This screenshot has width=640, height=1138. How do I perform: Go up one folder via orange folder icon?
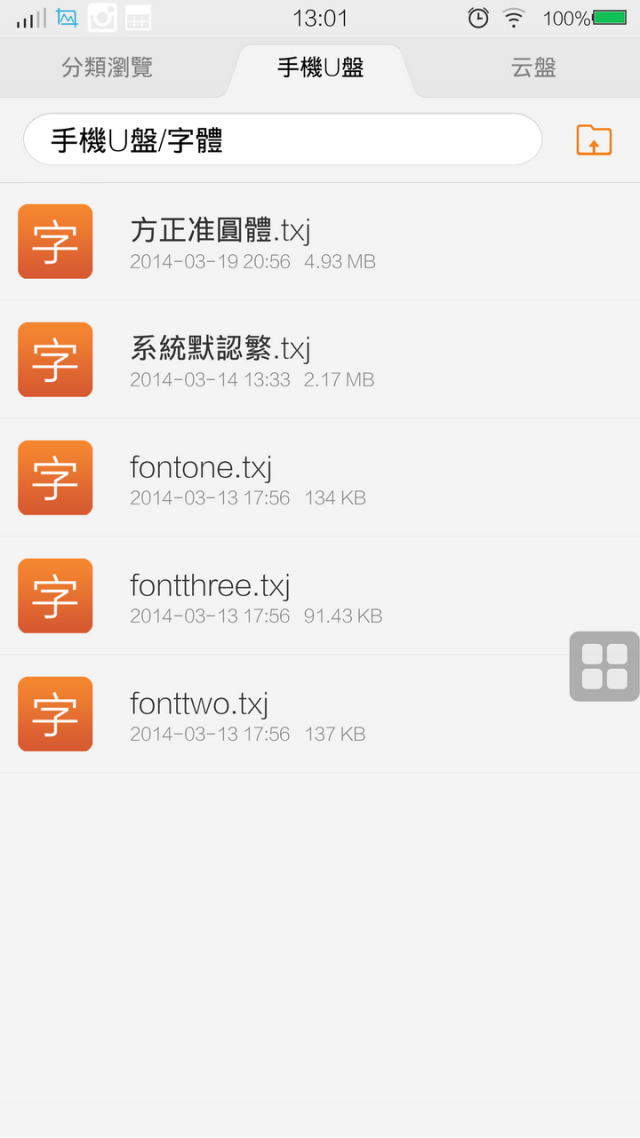tap(594, 139)
